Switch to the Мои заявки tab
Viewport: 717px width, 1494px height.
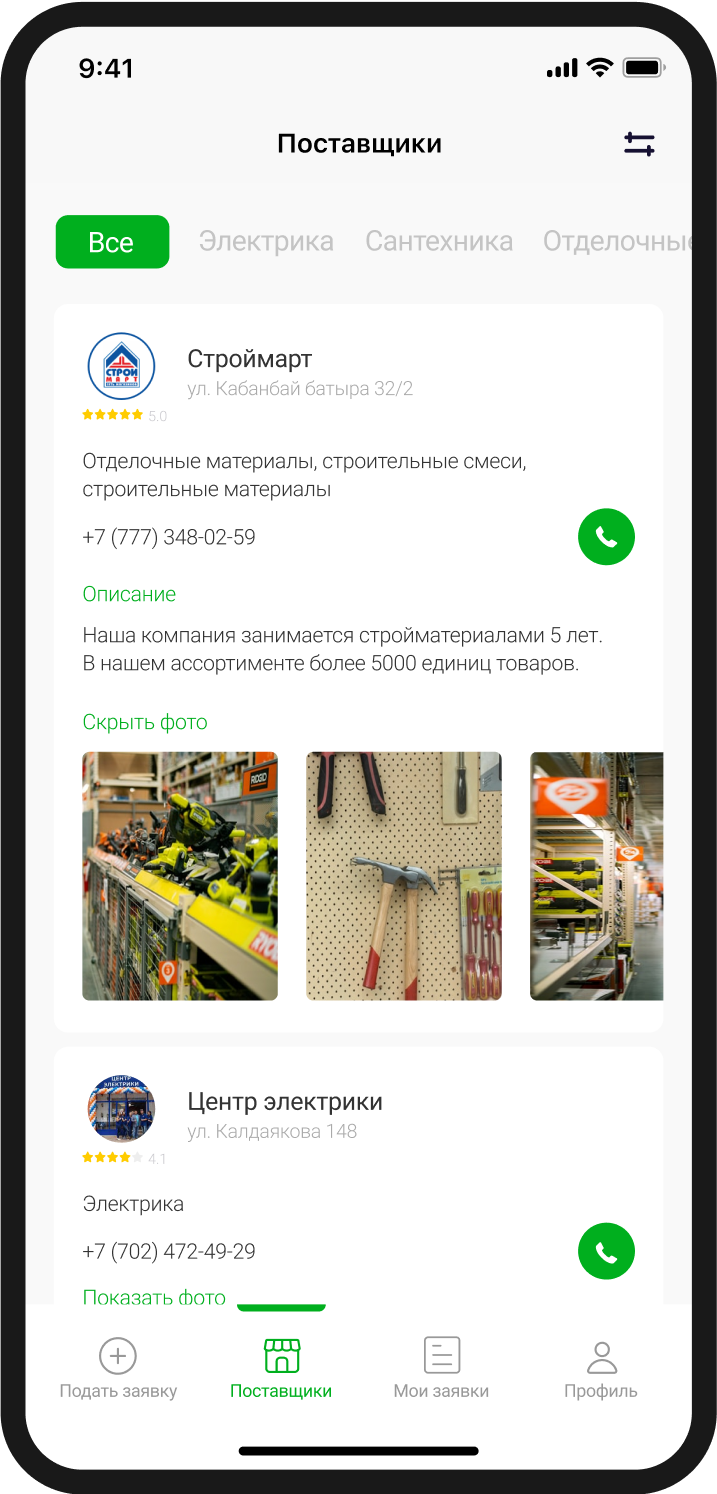(x=441, y=1369)
